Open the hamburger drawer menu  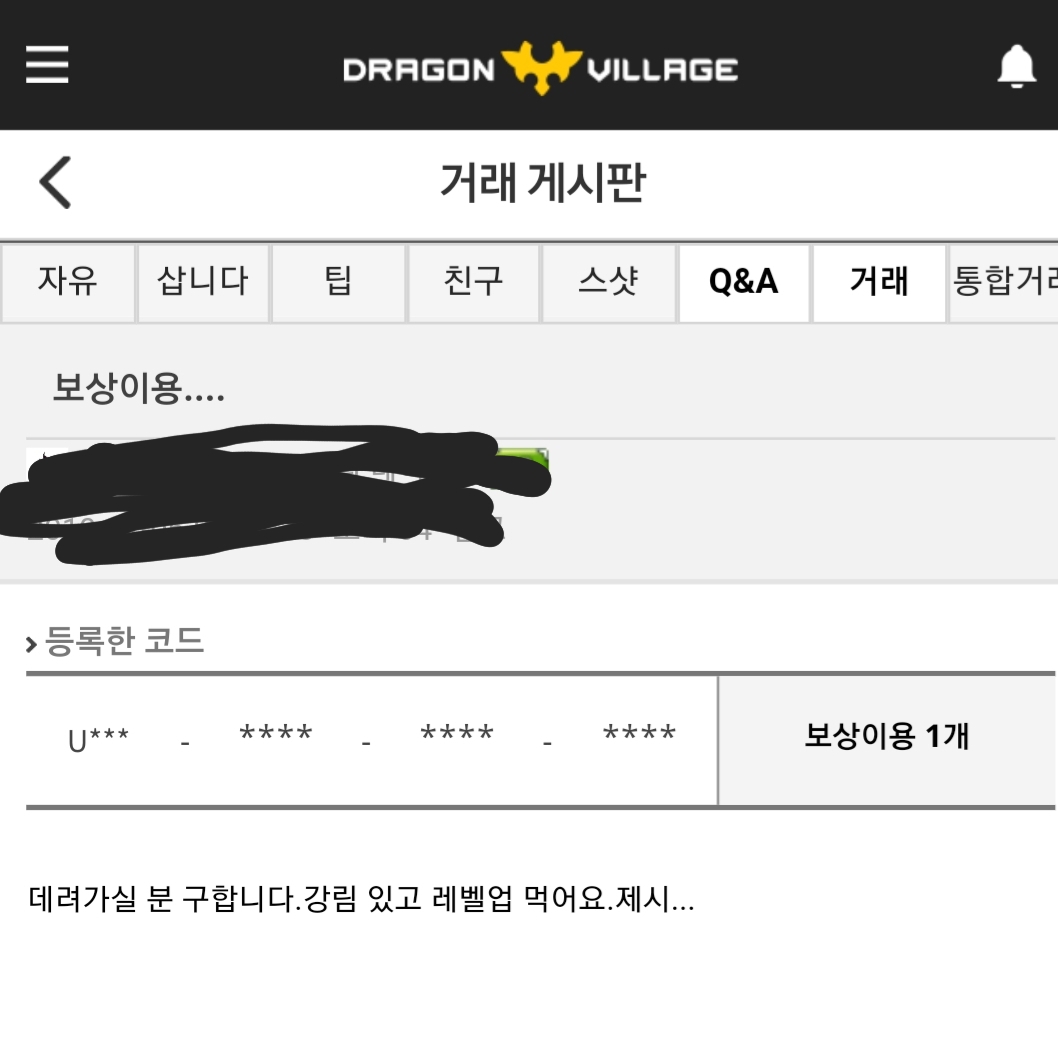pos(47,66)
